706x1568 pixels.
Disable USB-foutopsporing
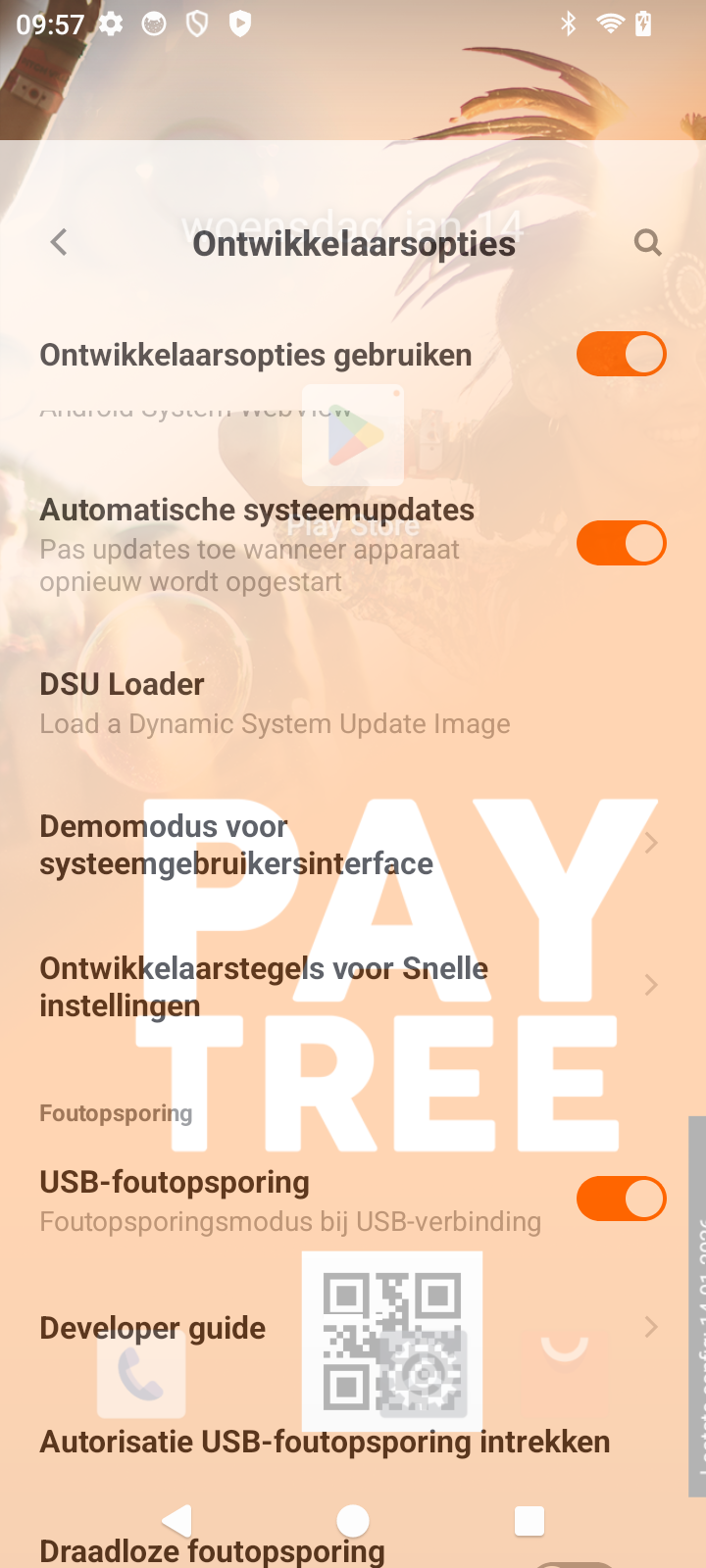click(621, 1198)
